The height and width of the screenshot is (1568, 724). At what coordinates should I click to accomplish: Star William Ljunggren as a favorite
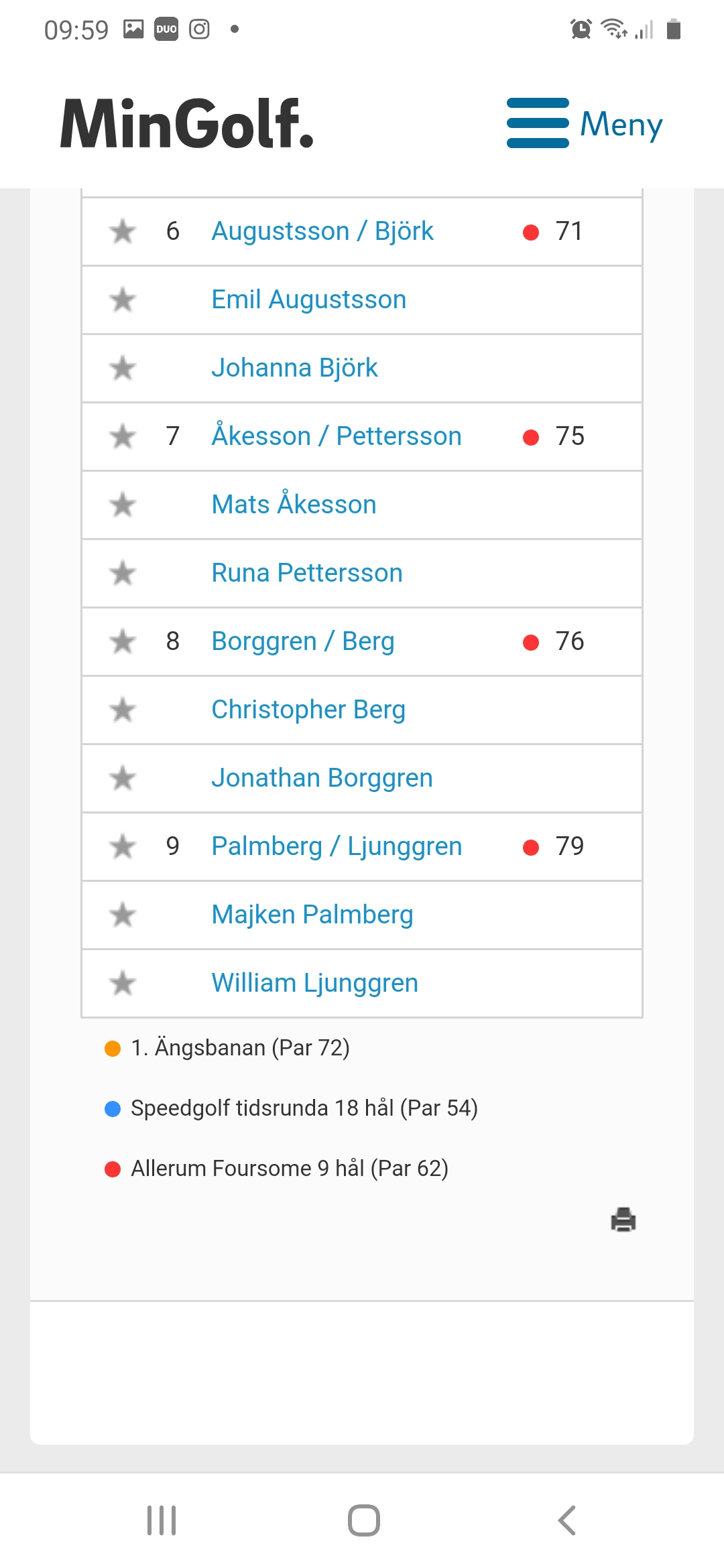(123, 983)
